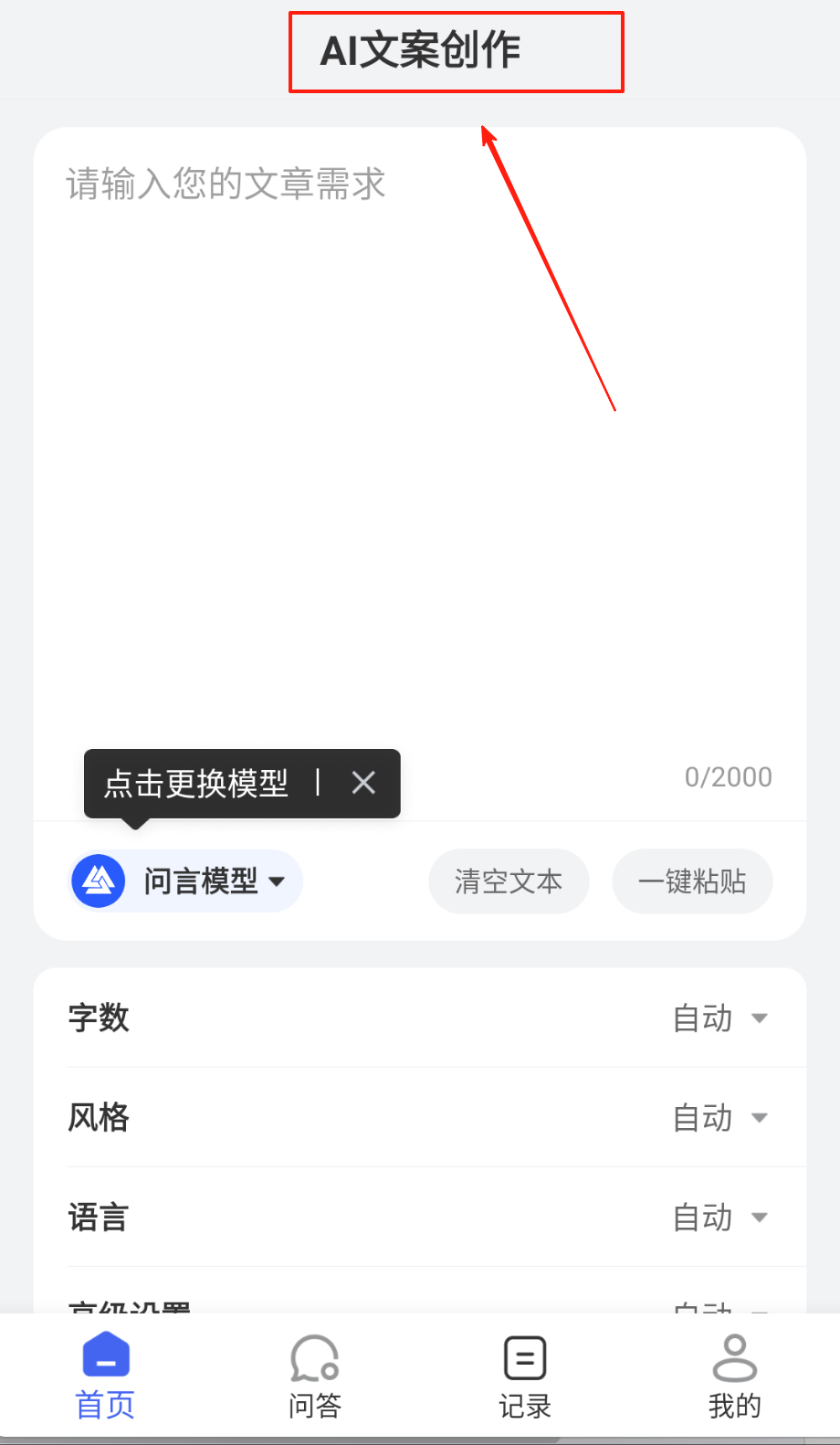This screenshot has width=840, height=1445.
Task: Go to the 首页 tab
Action: pyautogui.click(x=105, y=1376)
